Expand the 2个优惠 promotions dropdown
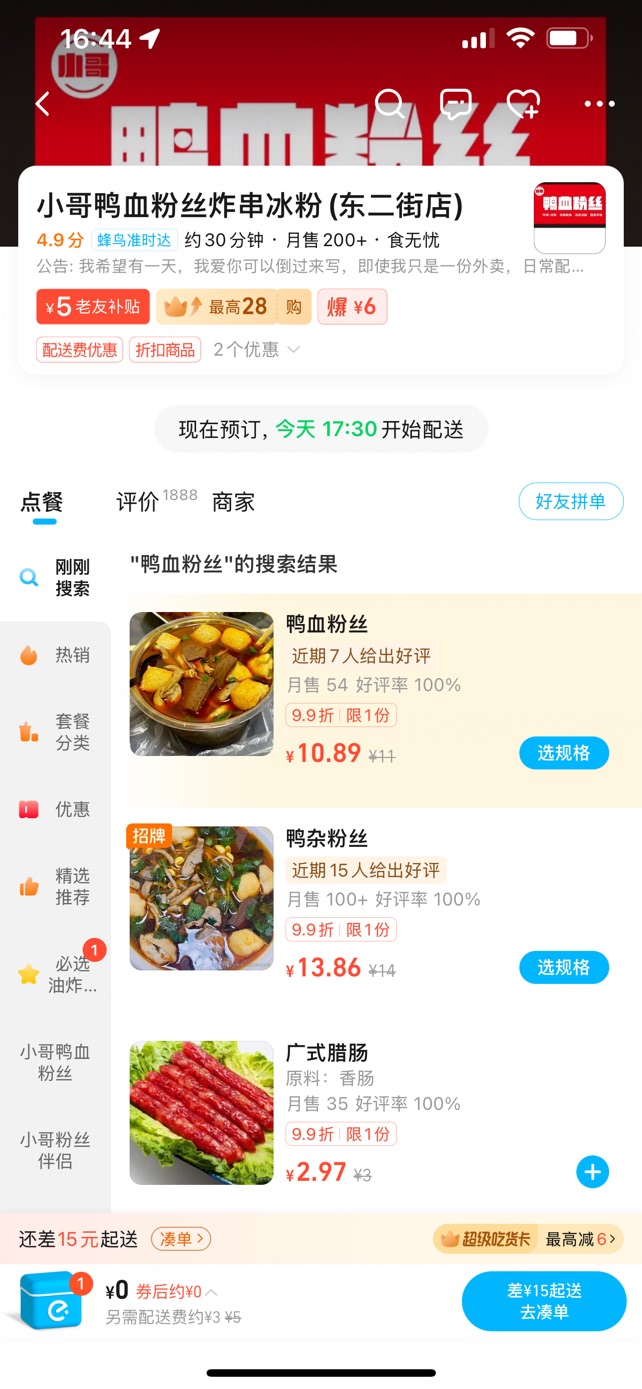The width and height of the screenshot is (642, 1389). click(x=257, y=349)
